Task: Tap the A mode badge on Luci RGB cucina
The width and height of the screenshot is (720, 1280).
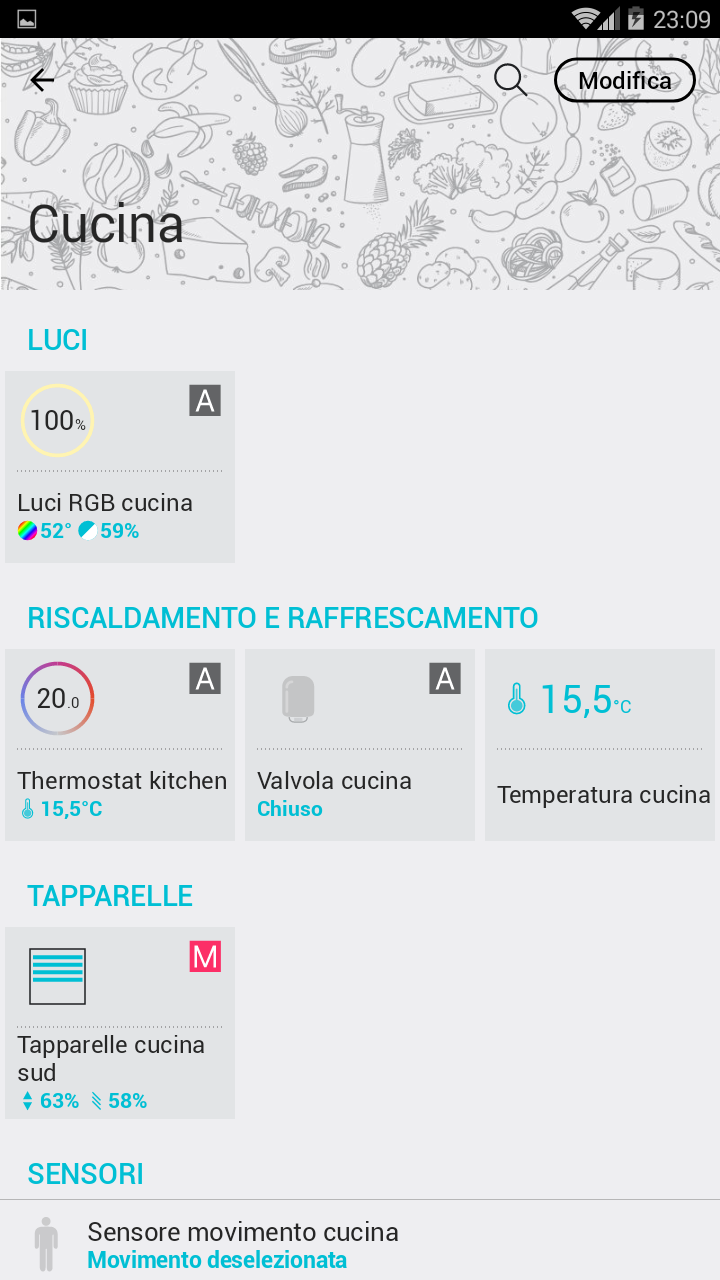Action: coord(205,401)
